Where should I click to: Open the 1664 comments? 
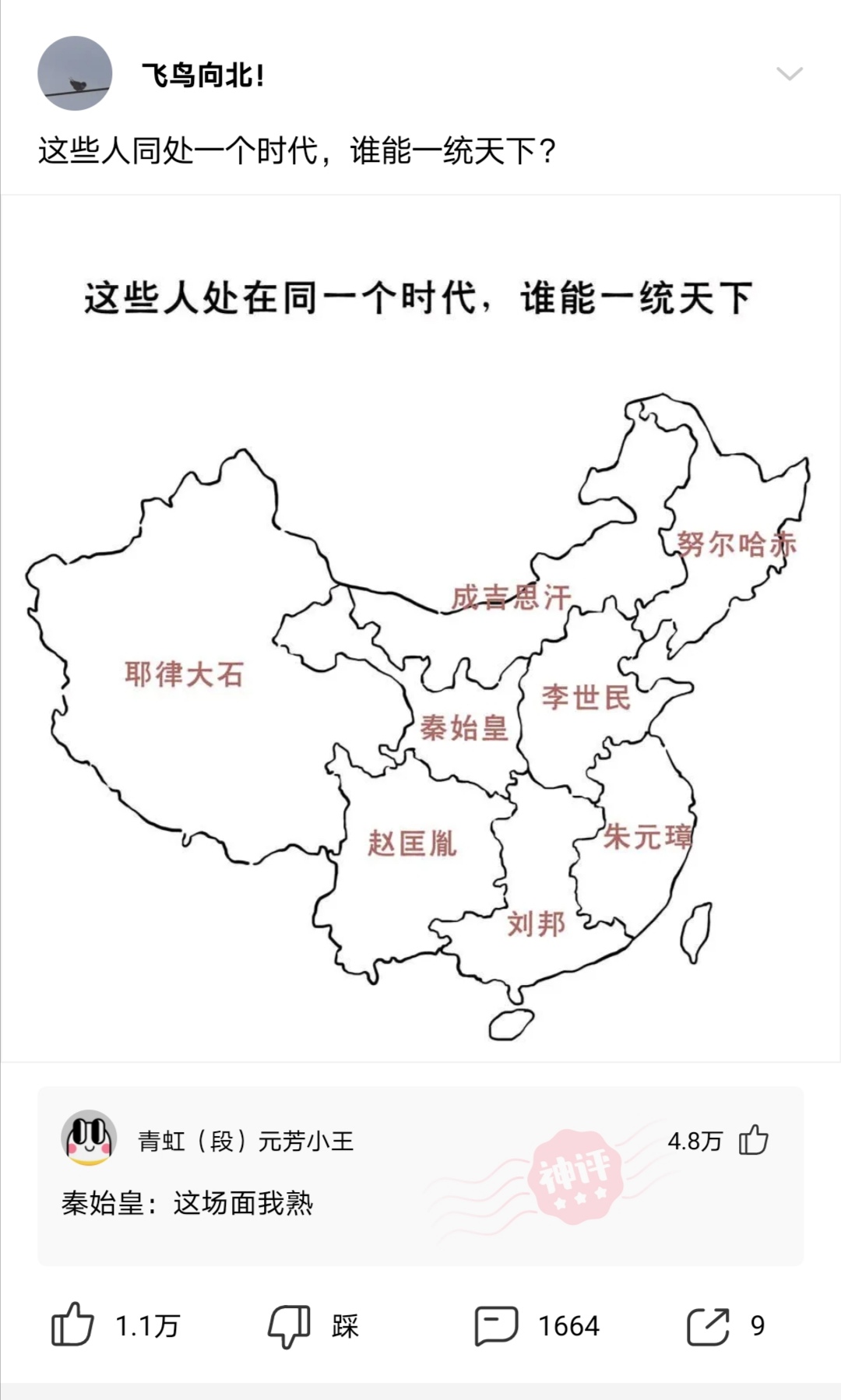(x=497, y=1324)
